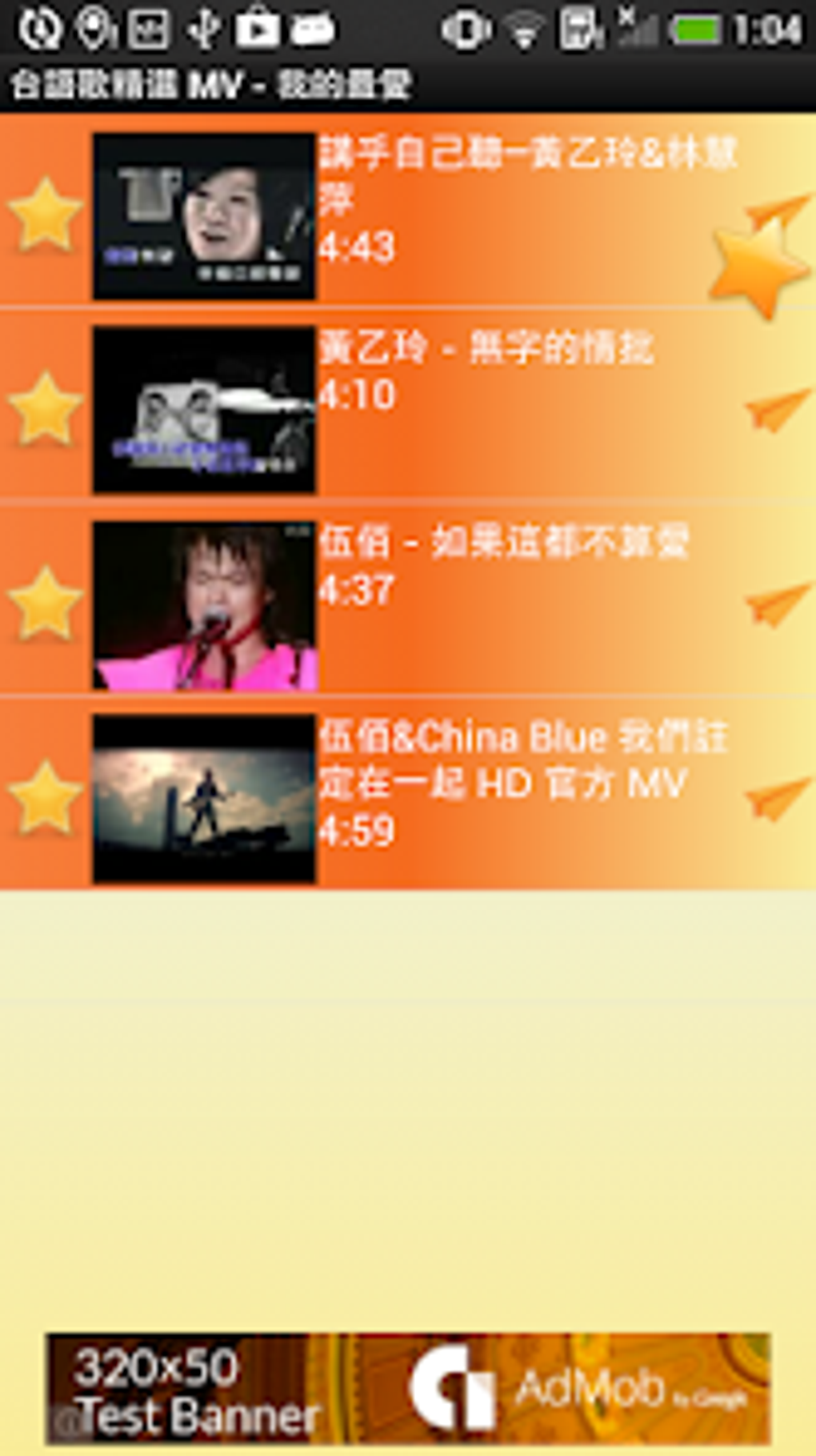The image size is (816, 1456).
Task: Open the AdMob test banner ad
Action: 408,1388
